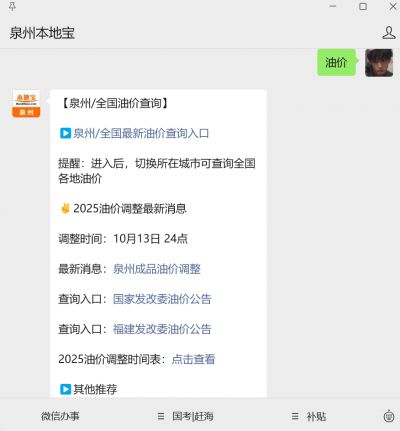This screenshot has width=400, height=431.
Task: Close the chat window
Action: 393,7
